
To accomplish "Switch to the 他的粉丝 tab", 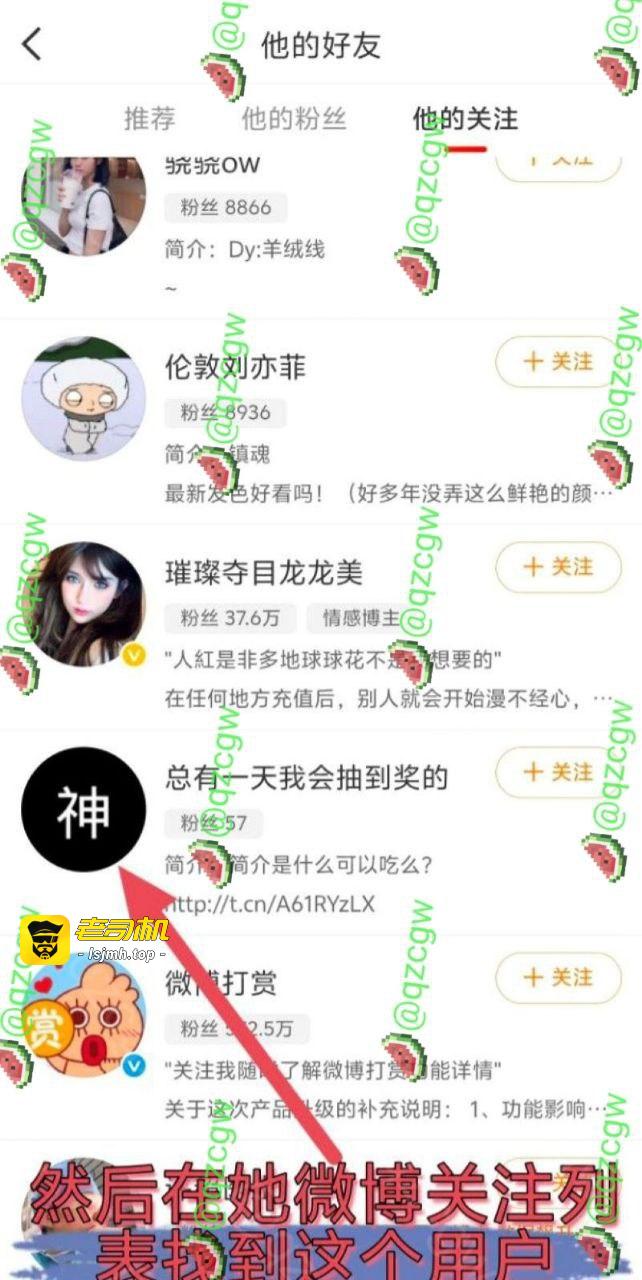I will [293, 119].
